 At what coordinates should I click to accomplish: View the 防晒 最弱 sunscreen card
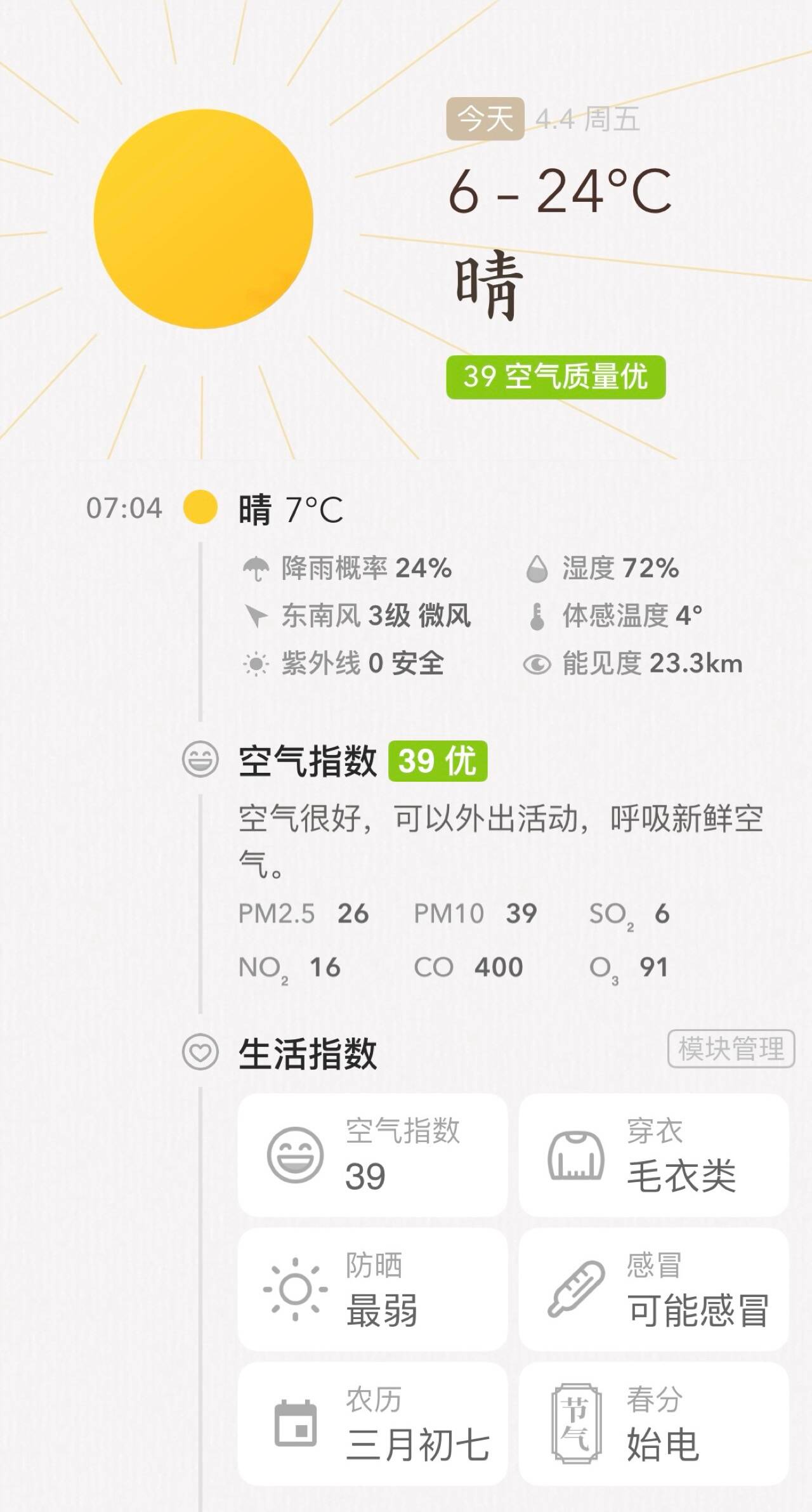372,1289
